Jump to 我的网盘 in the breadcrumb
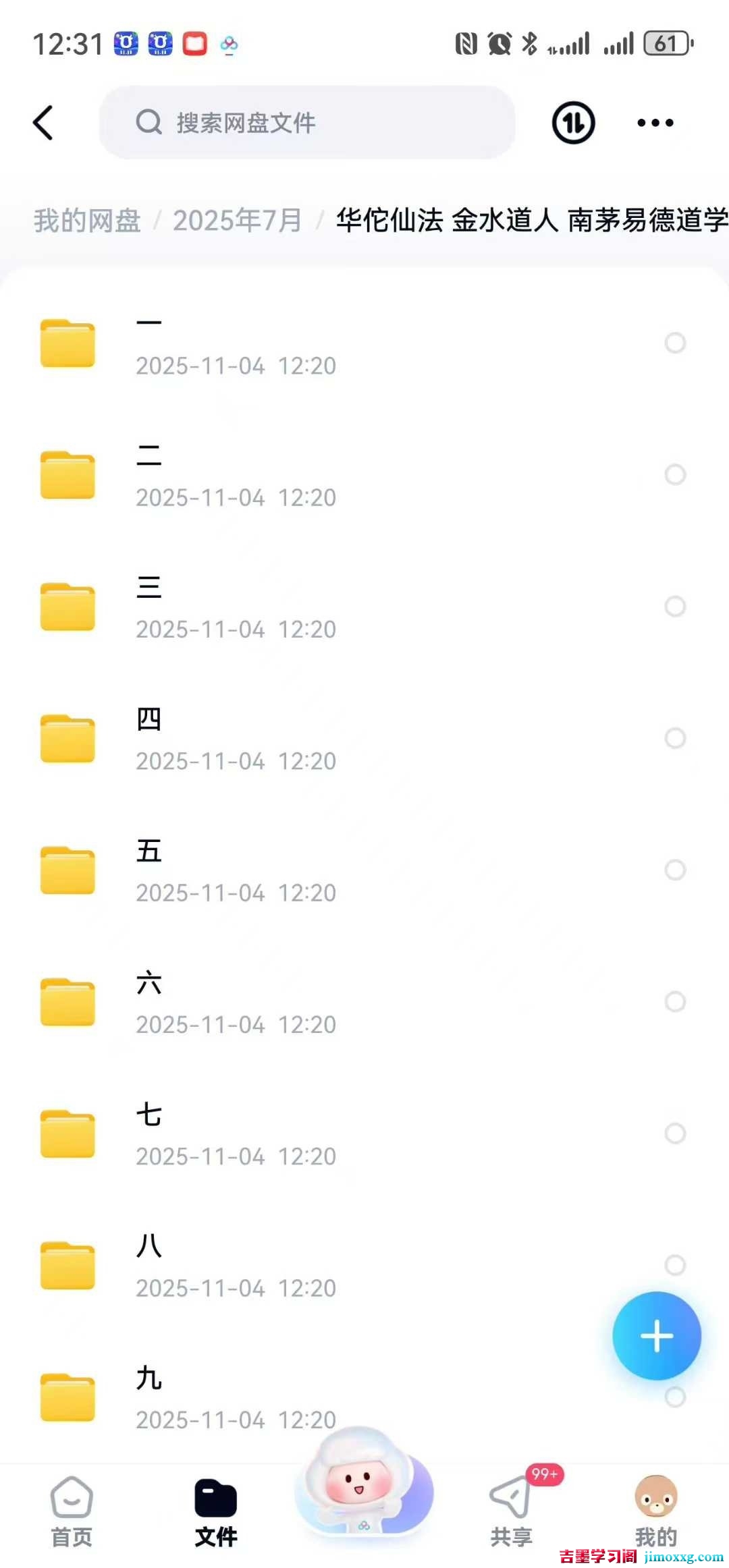The height and width of the screenshot is (1568, 729). (87, 221)
